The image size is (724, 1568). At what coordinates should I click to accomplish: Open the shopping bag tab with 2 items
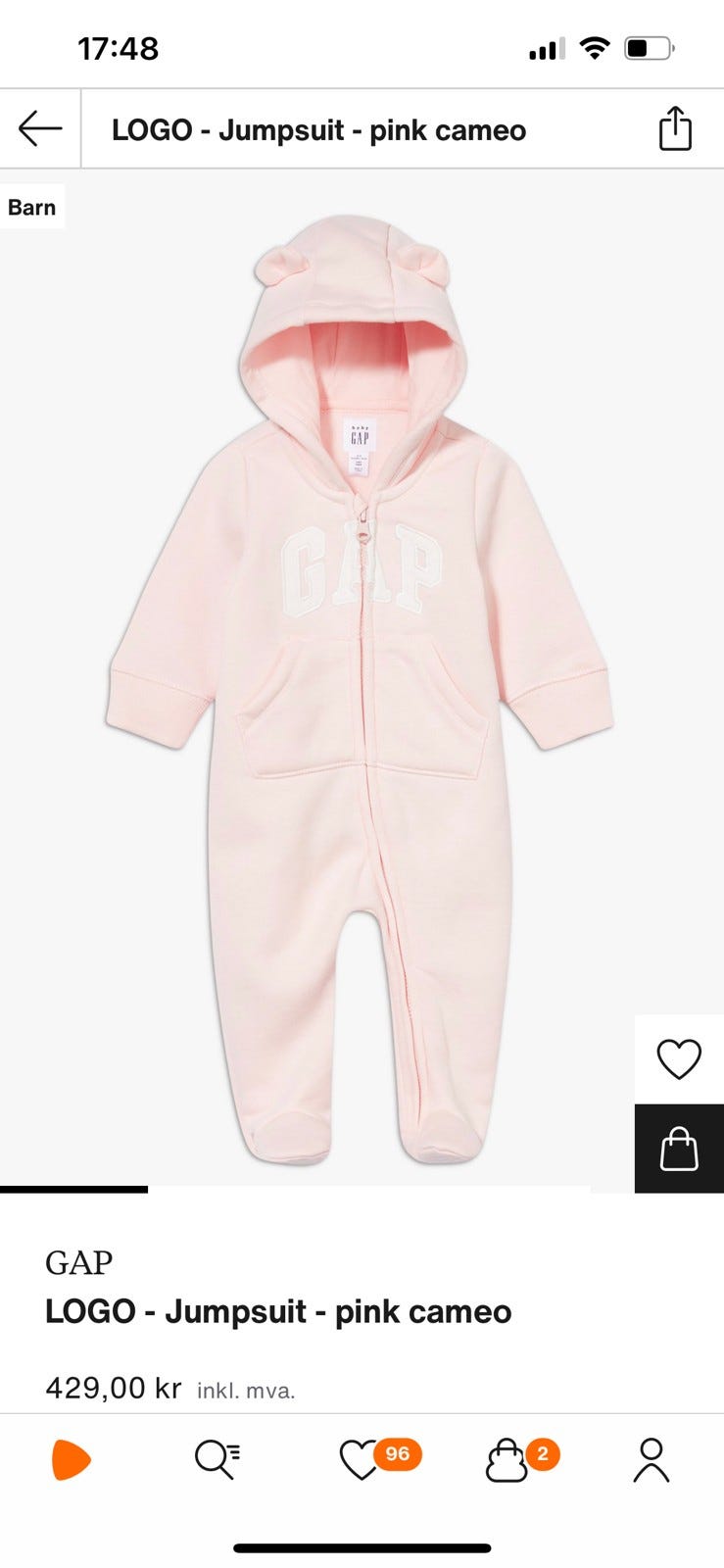coord(508,1459)
